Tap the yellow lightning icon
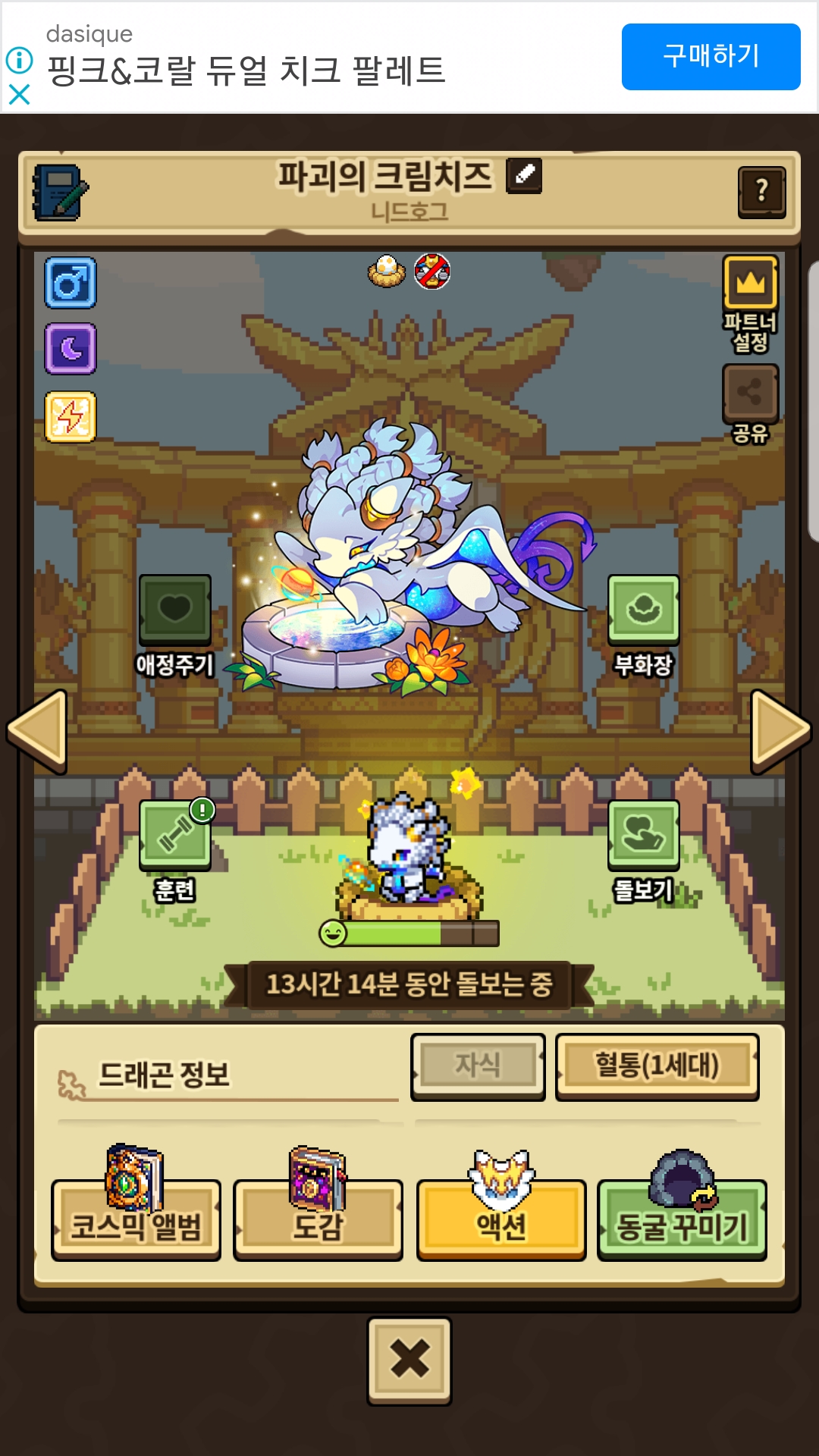The height and width of the screenshot is (1456, 819). (71, 416)
